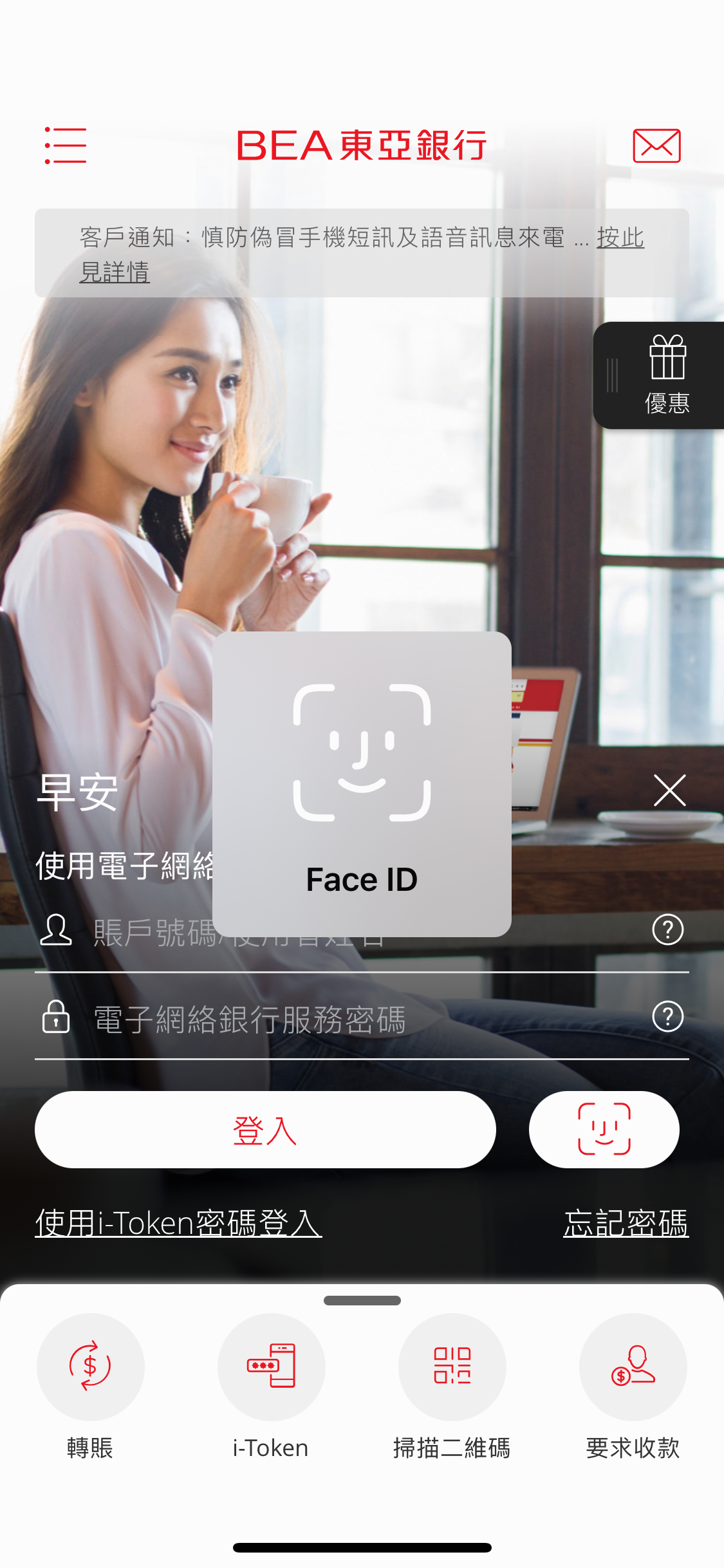724x1568 pixels.
Task: Open the i-Token shortcut
Action: click(x=271, y=1368)
